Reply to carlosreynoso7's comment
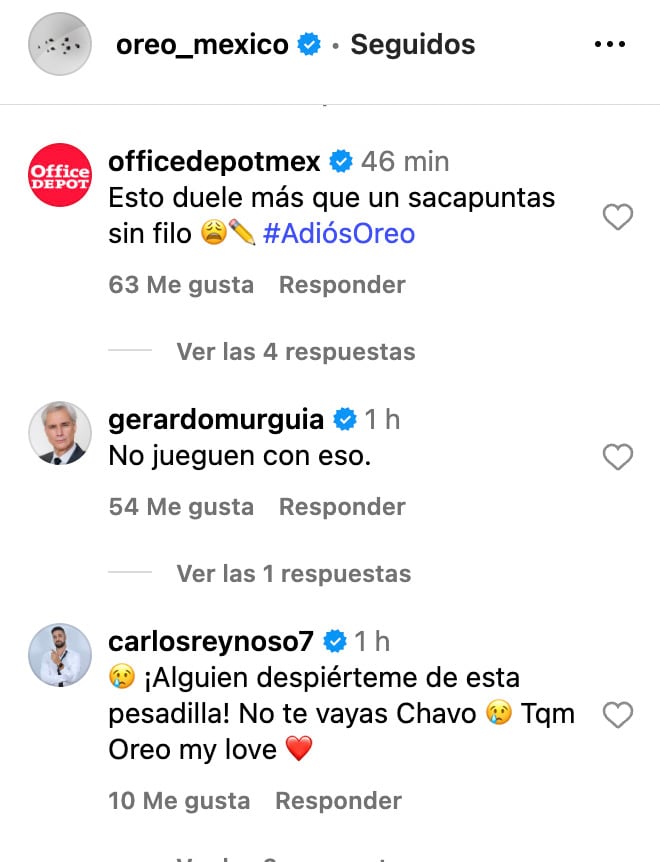This screenshot has height=862, width=660. (338, 801)
